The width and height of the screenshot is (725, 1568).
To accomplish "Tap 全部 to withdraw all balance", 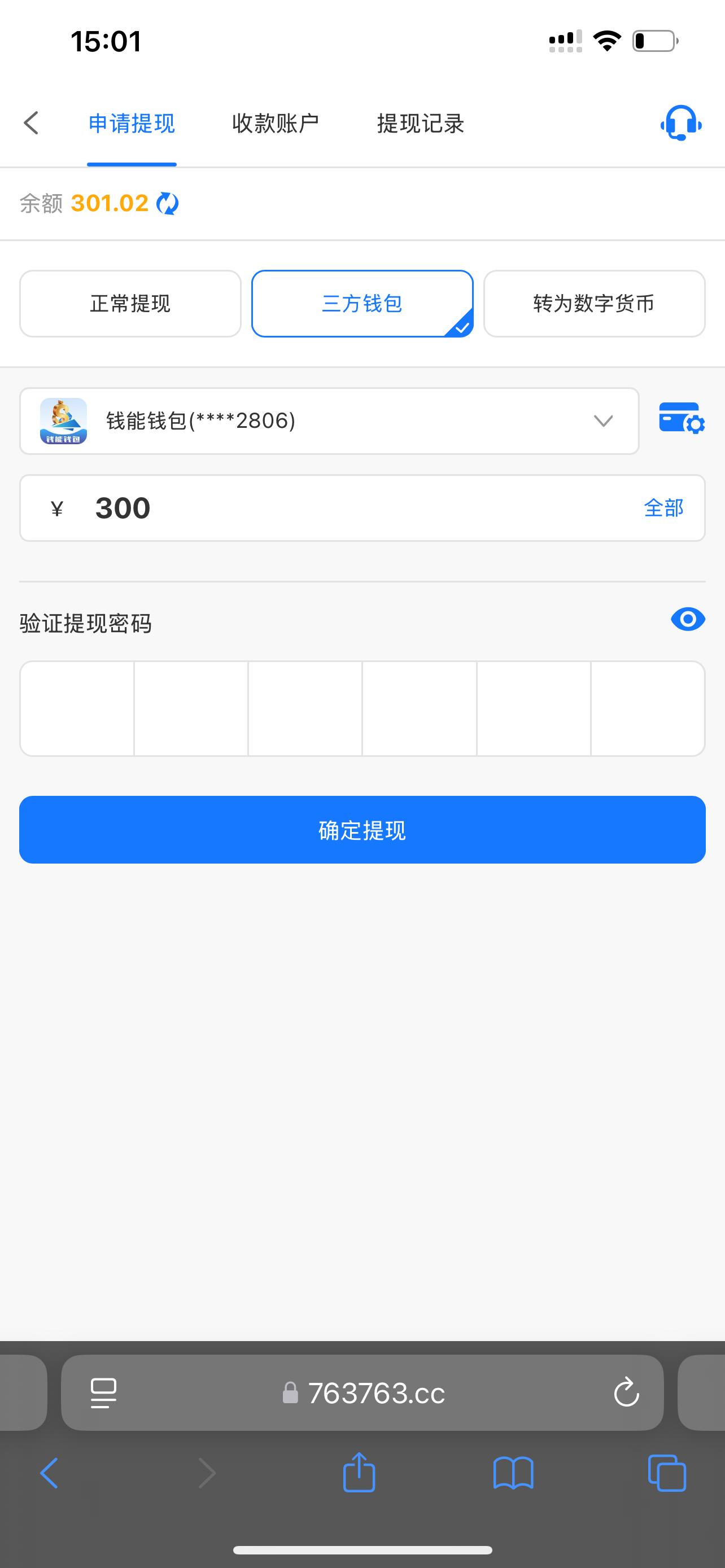I will (663, 508).
